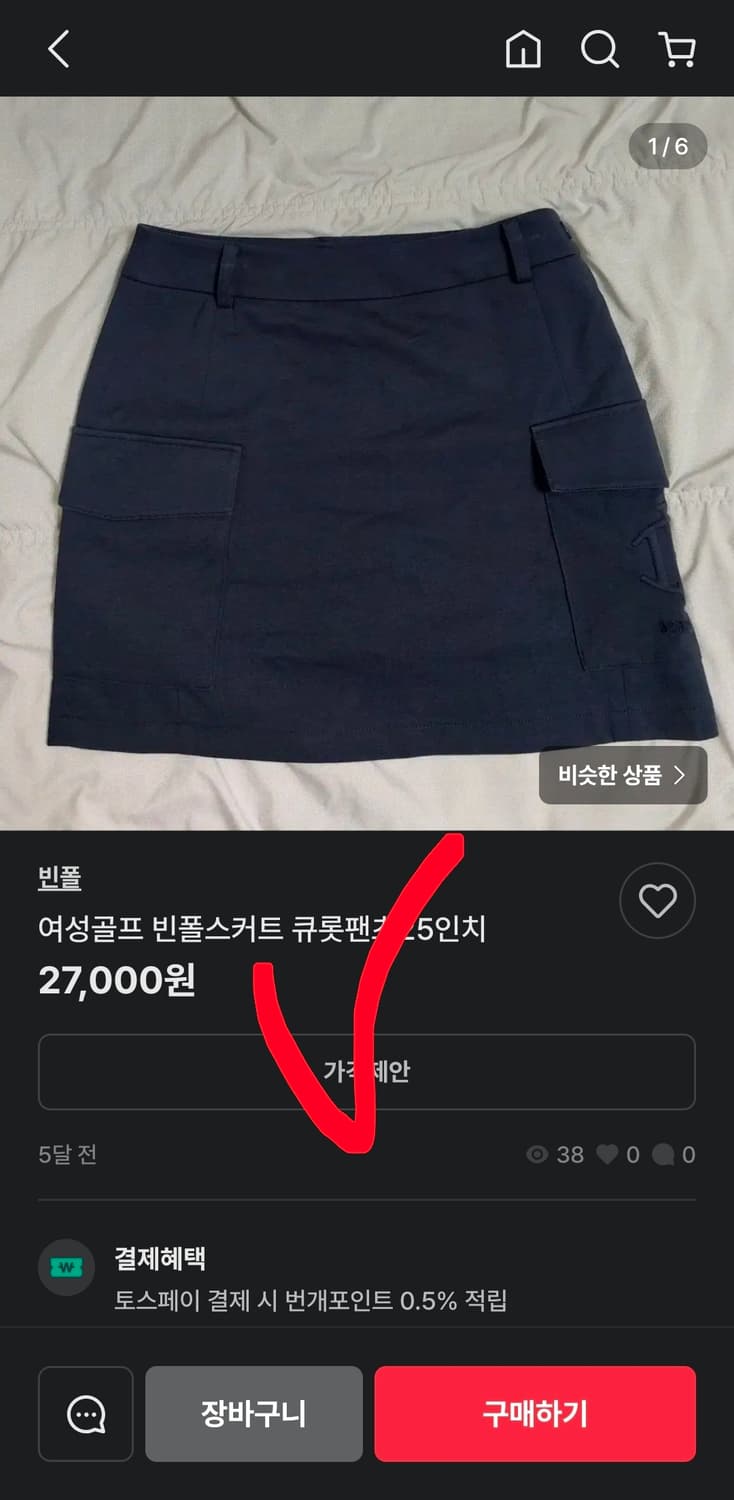Toggle the heart to favorite this skirt
Screen dimensions: 734x1500
pos(657,901)
